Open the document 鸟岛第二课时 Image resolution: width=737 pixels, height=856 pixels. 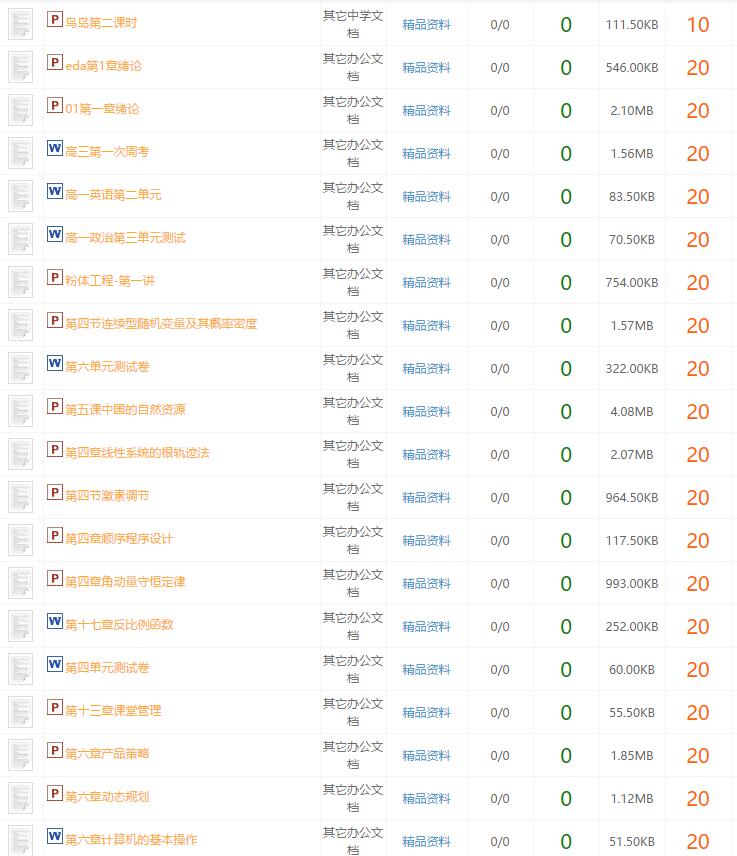click(101, 23)
